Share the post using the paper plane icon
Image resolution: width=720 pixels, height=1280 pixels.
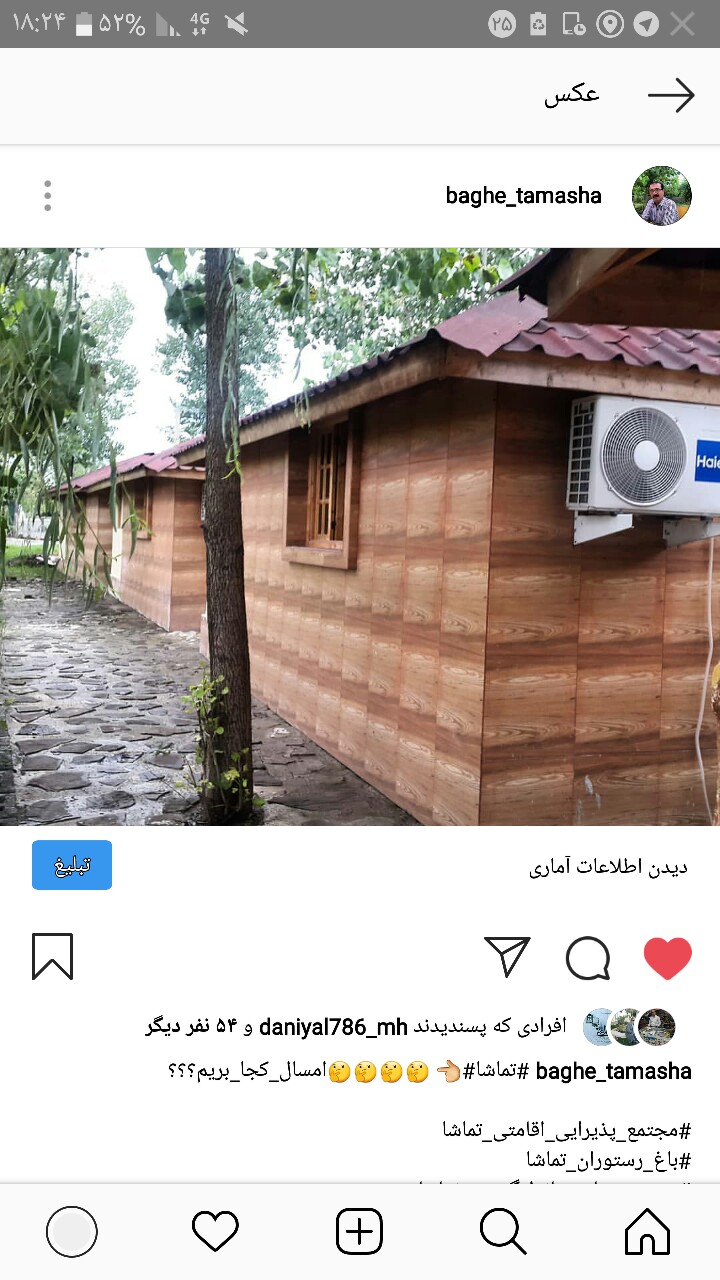(x=507, y=957)
